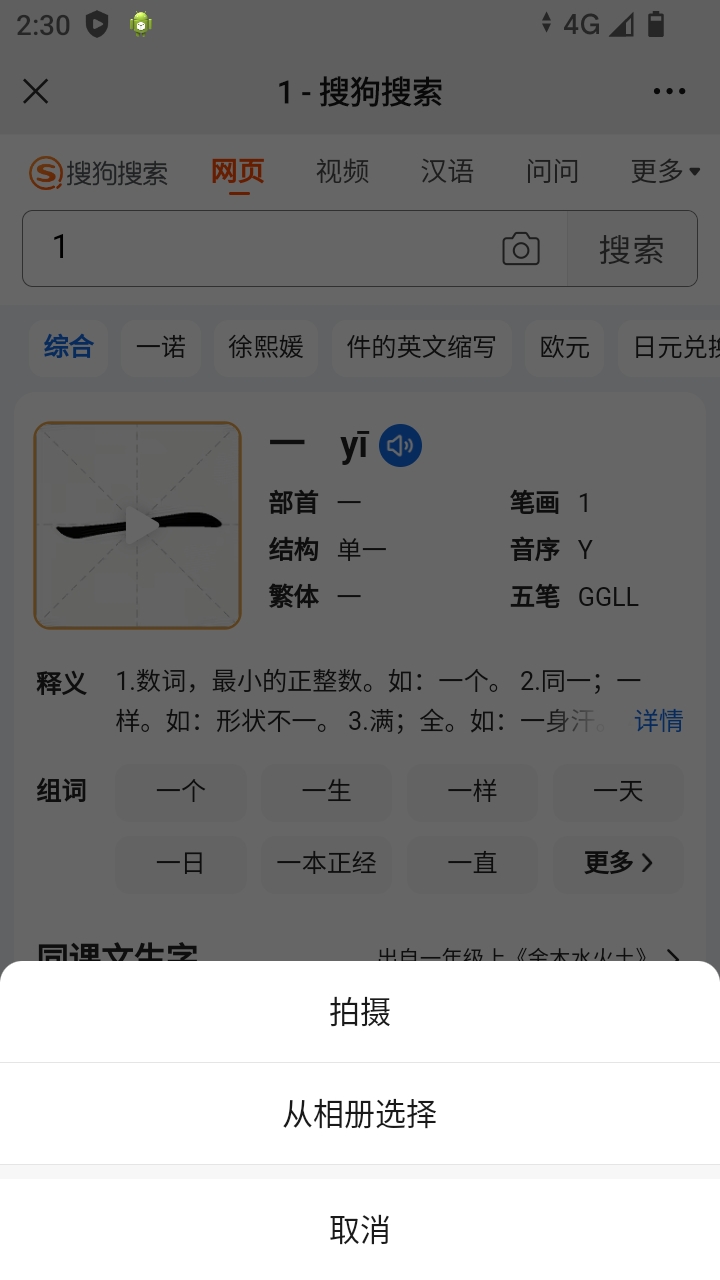Tap the battery indicator icon

655,25
